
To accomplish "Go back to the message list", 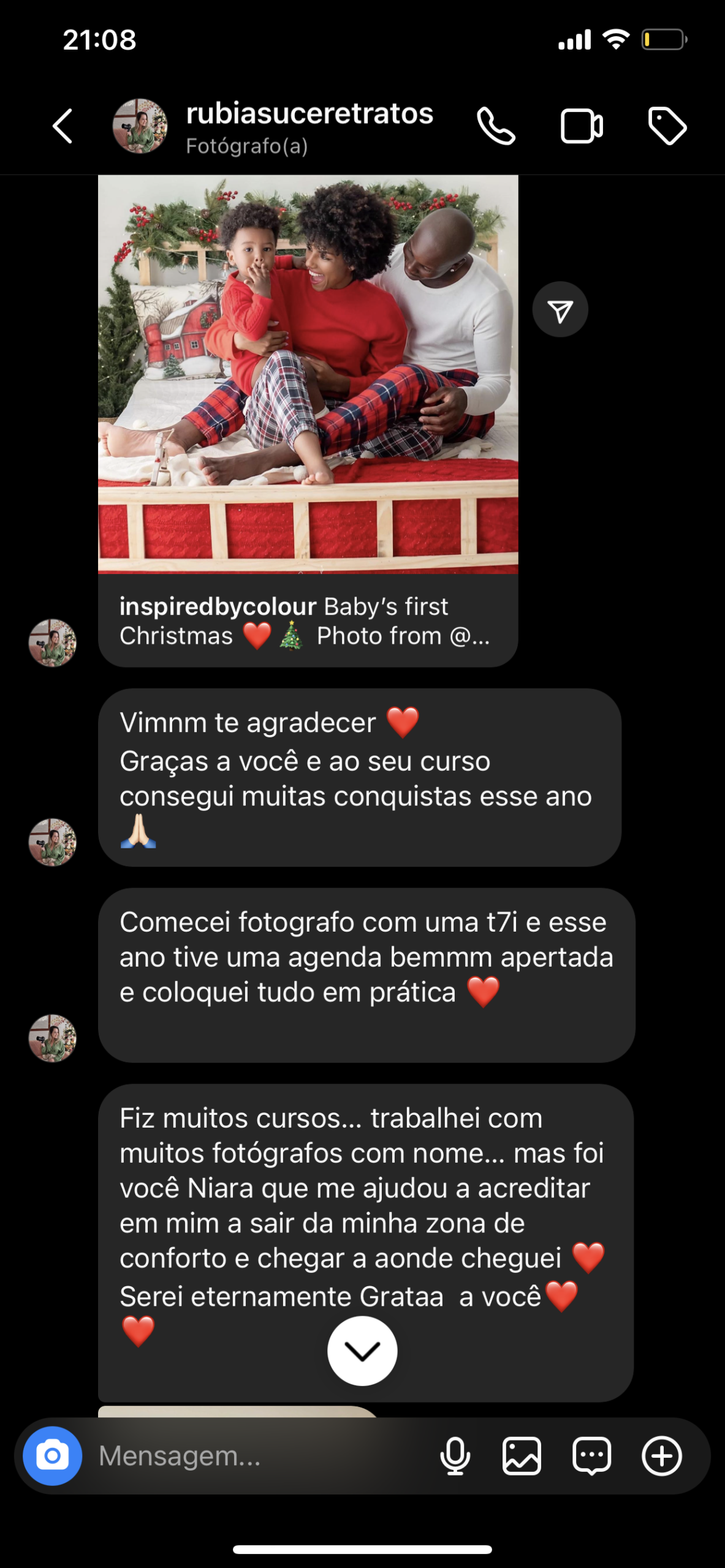I will pos(63,126).
